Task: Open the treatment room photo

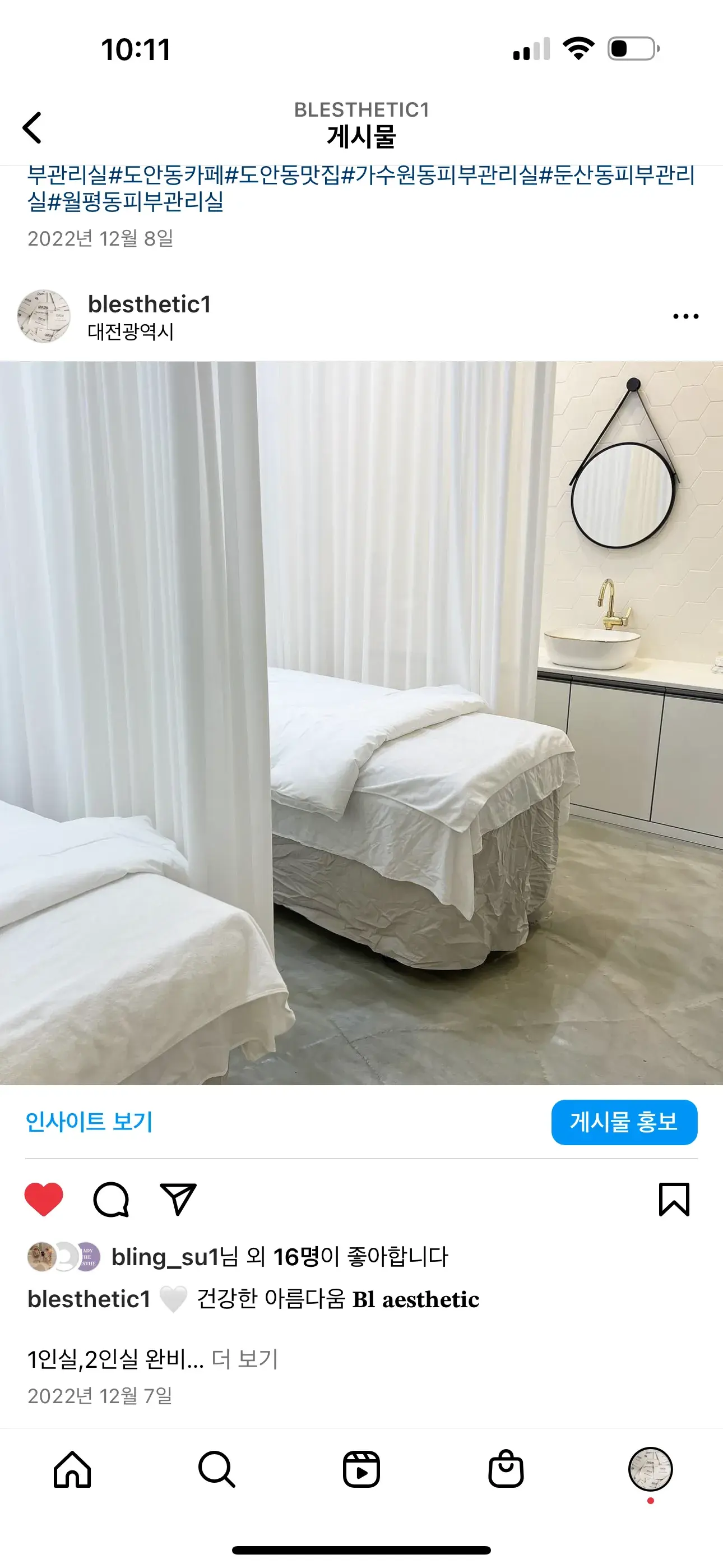Action: 361,722
